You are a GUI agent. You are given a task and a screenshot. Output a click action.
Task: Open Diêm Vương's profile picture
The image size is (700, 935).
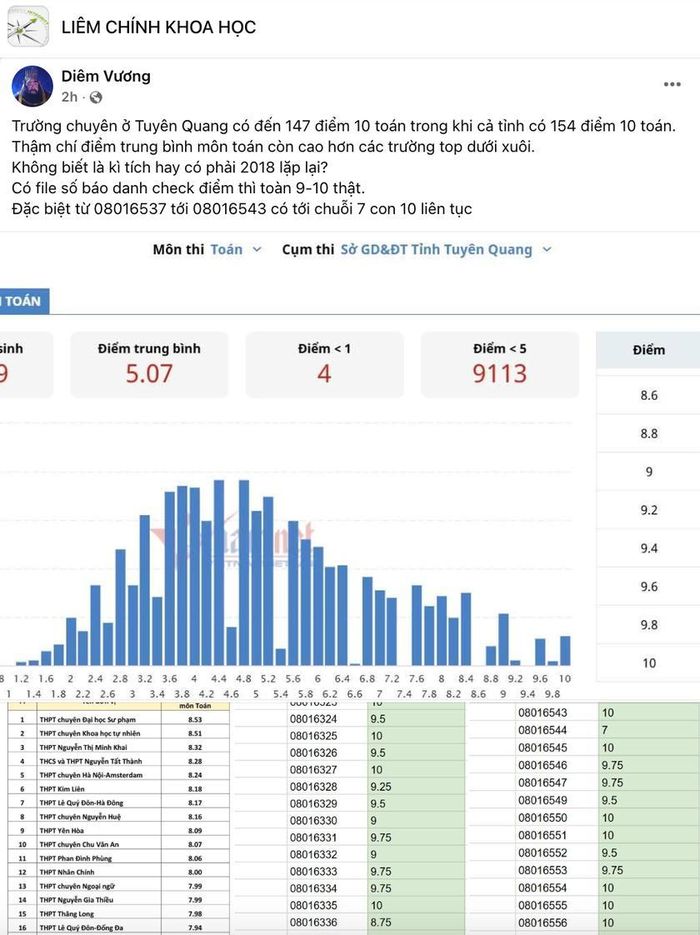tap(32, 86)
